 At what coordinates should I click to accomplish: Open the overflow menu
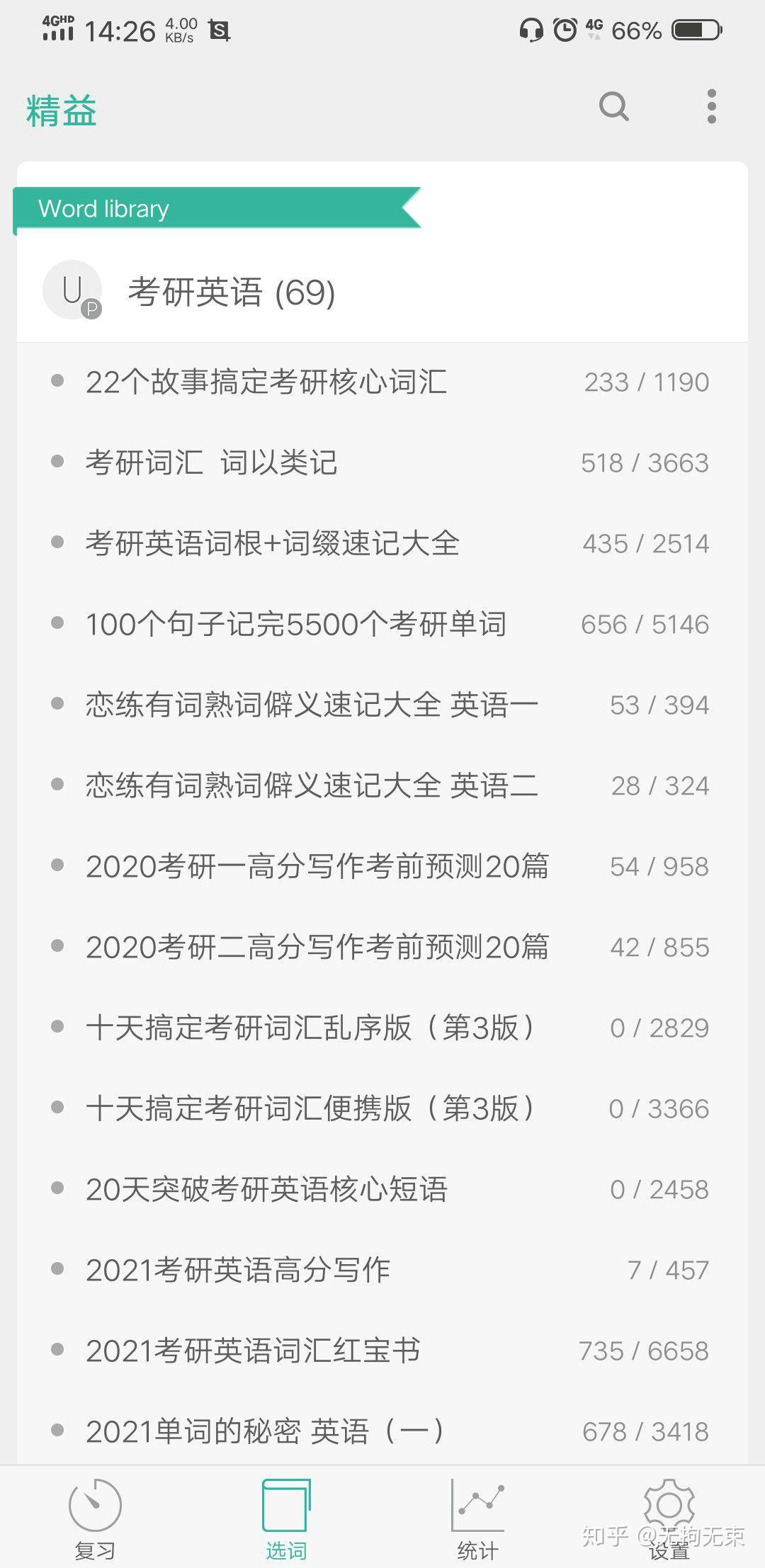711,107
